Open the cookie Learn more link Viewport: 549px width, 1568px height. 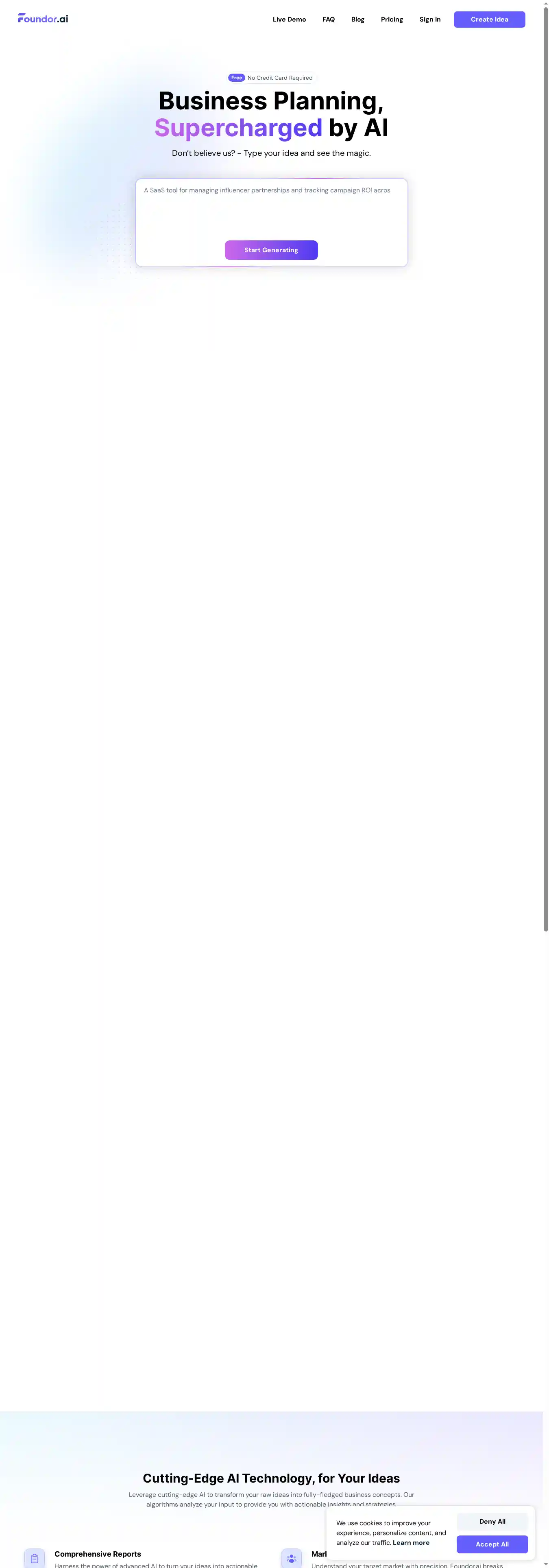(x=411, y=1542)
